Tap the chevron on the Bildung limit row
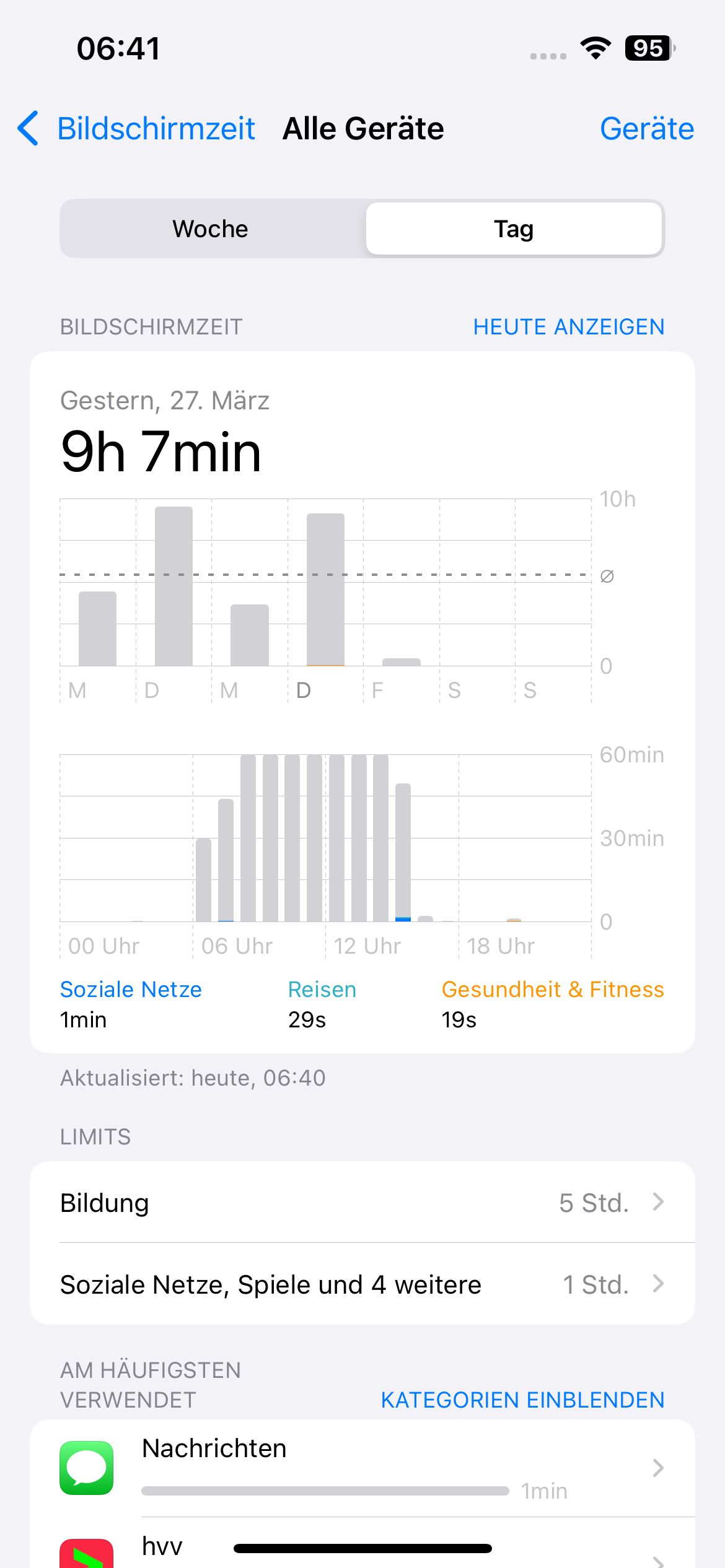Viewport: 725px width, 1568px height. pyautogui.click(x=659, y=1202)
